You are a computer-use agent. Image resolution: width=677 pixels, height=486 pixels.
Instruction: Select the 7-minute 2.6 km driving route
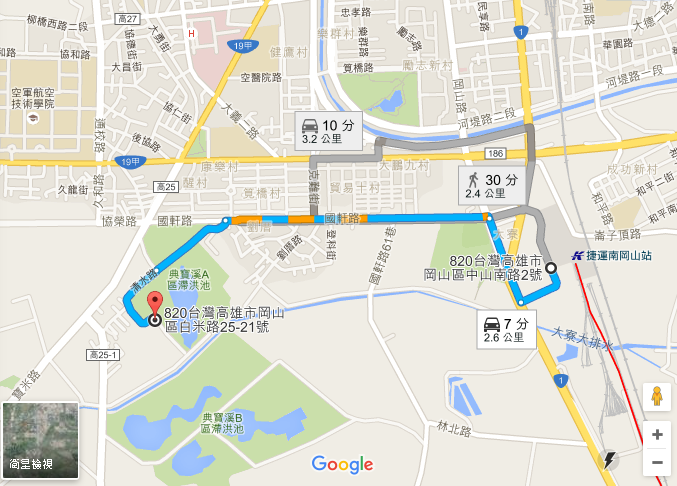point(503,331)
